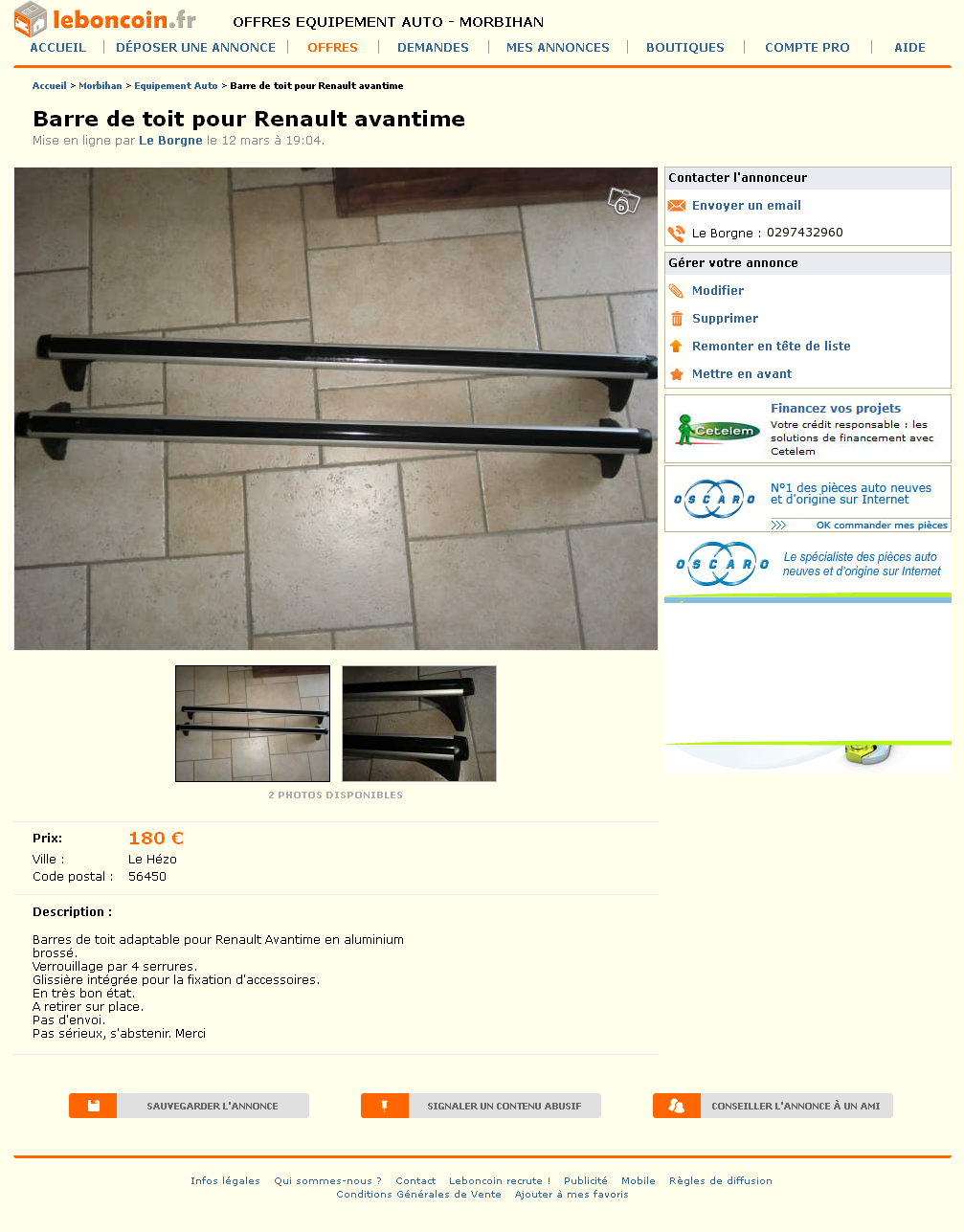Open Morbihan breadcrumb link
The width and height of the screenshot is (964, 1232).
coord(101,86)
